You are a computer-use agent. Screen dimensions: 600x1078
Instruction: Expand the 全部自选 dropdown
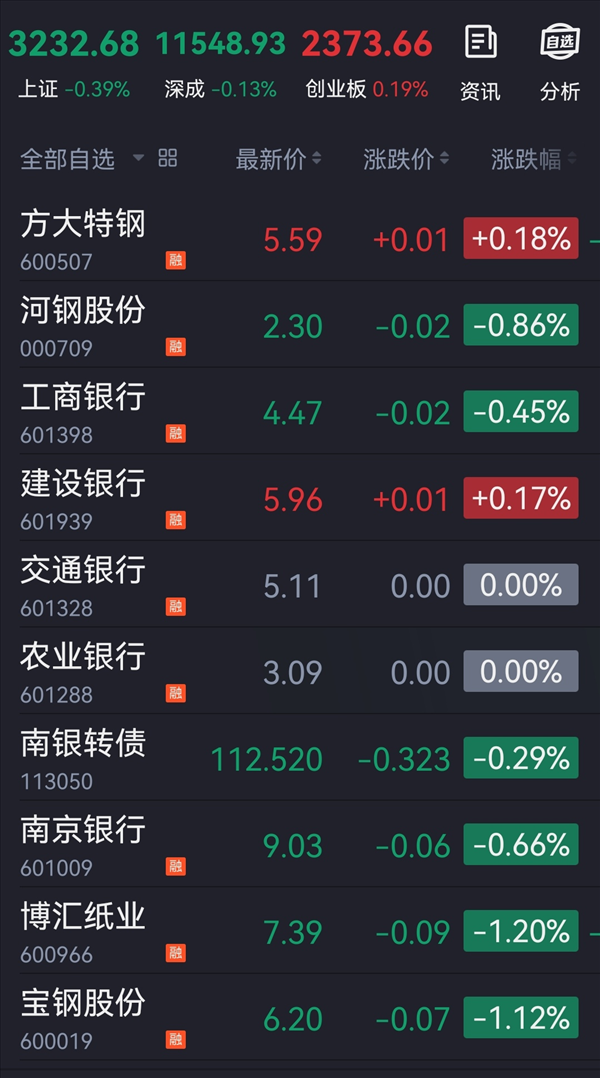(82, 159)
